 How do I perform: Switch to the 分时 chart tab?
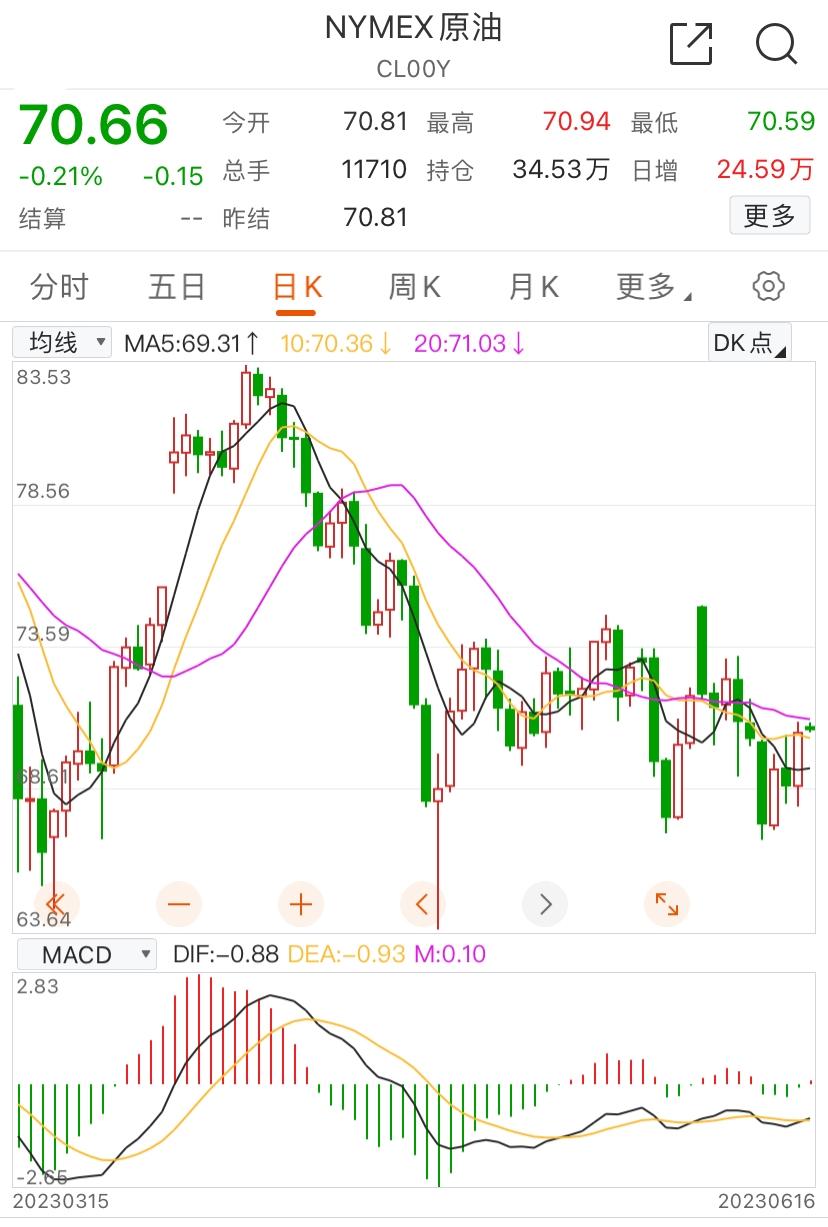click(x=59, y=288)
